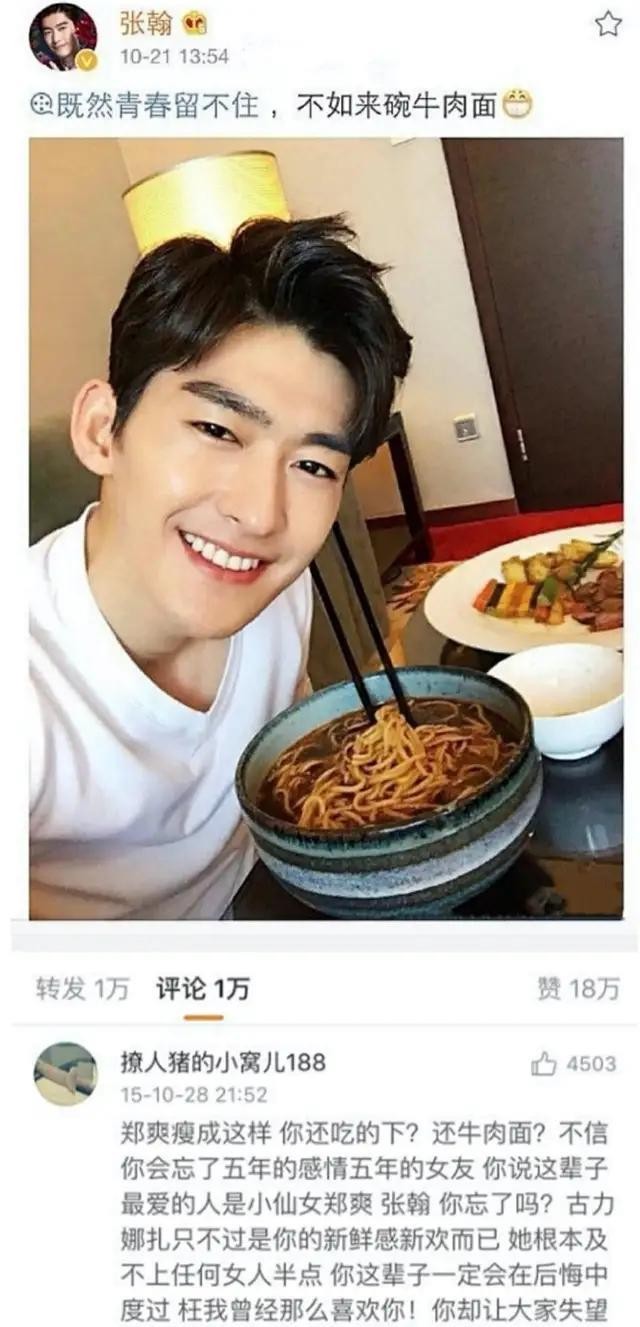640x1327 pixels.
Task: Open the noodle selfie photo
Action: point(326,528)
